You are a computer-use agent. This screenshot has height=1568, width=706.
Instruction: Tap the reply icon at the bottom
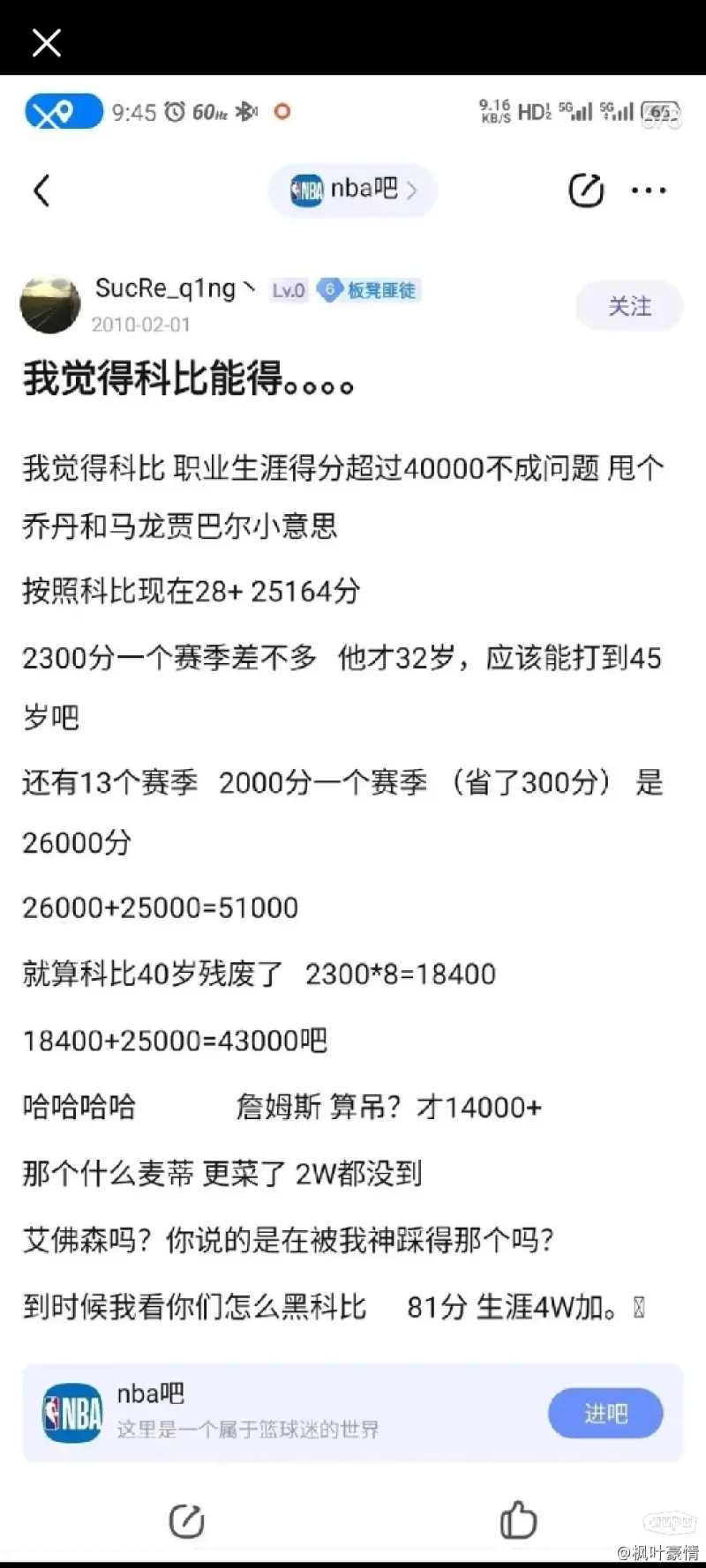click(x=186, y=1521)
